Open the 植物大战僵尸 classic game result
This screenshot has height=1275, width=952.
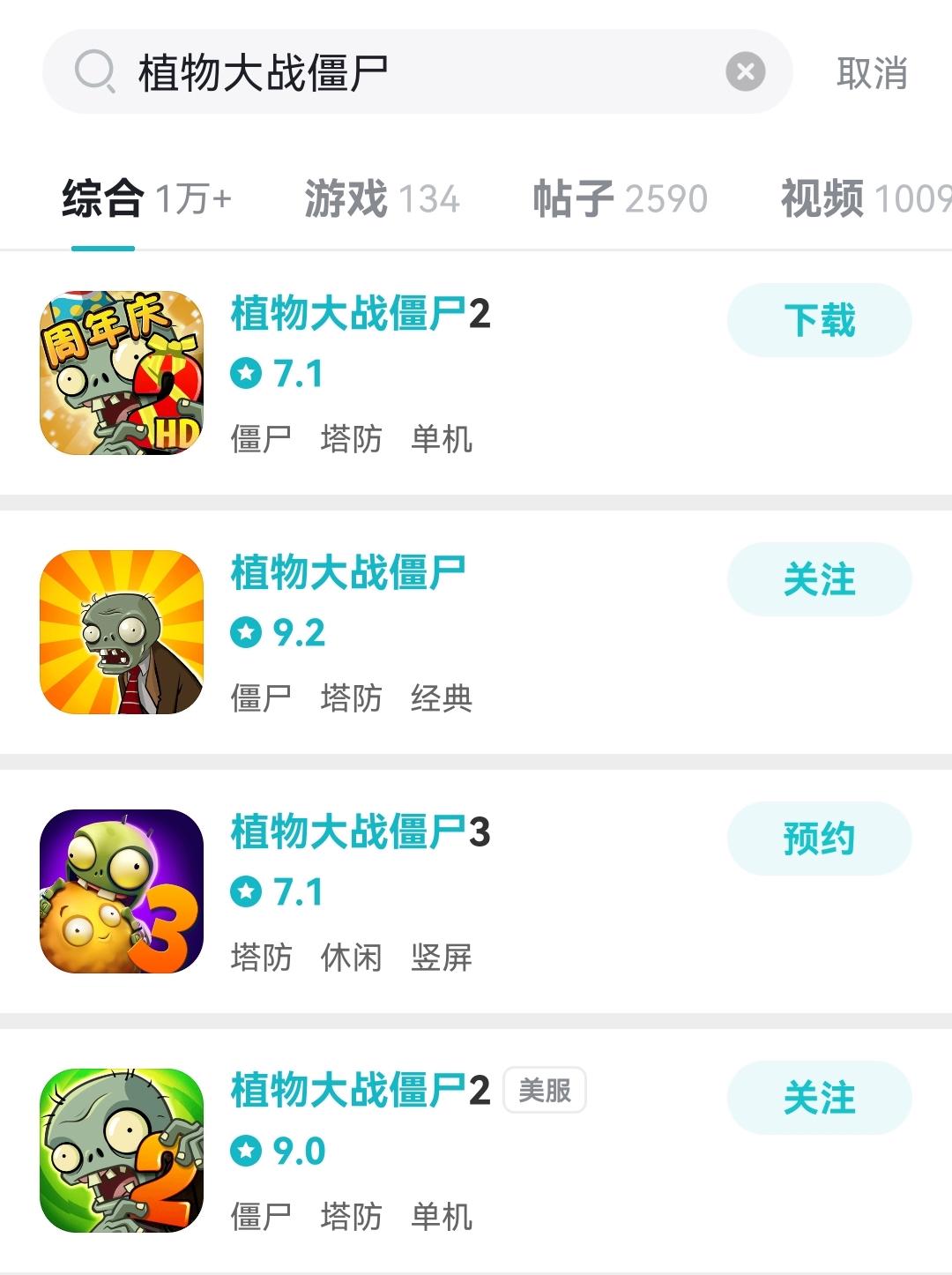[347, 572]
